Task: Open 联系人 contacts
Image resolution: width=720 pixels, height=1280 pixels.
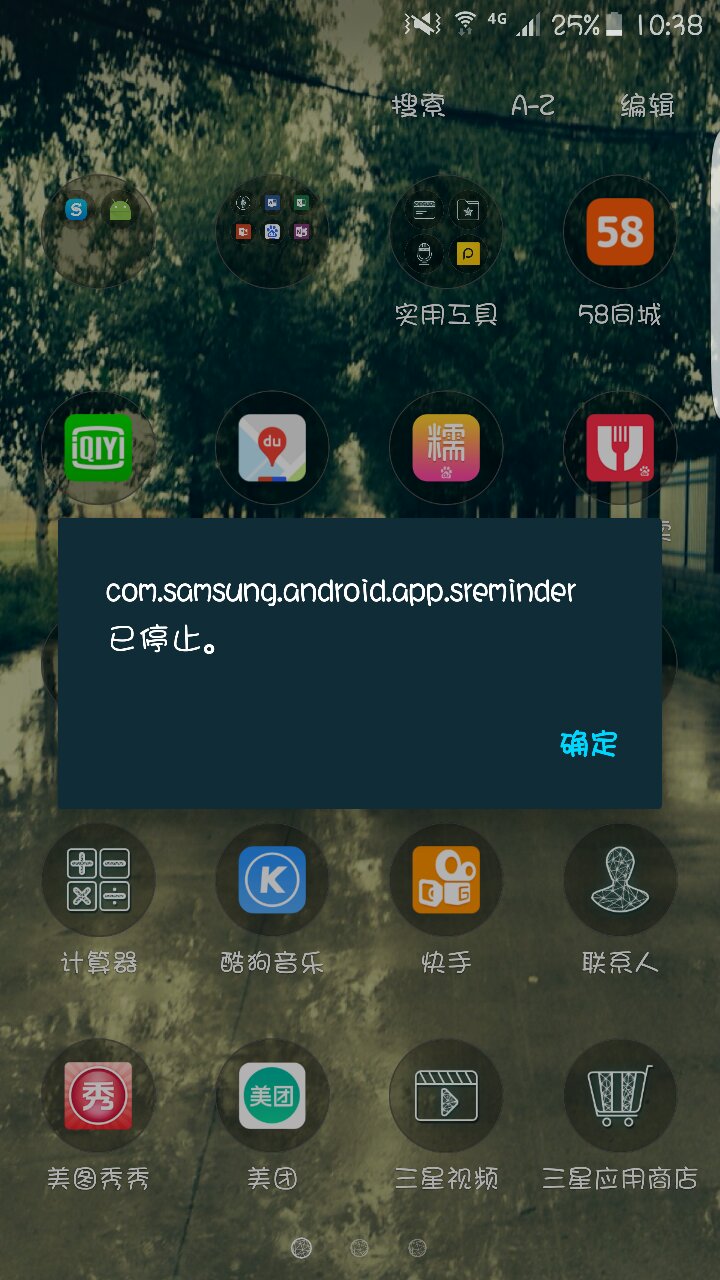Action: [620, 880]
